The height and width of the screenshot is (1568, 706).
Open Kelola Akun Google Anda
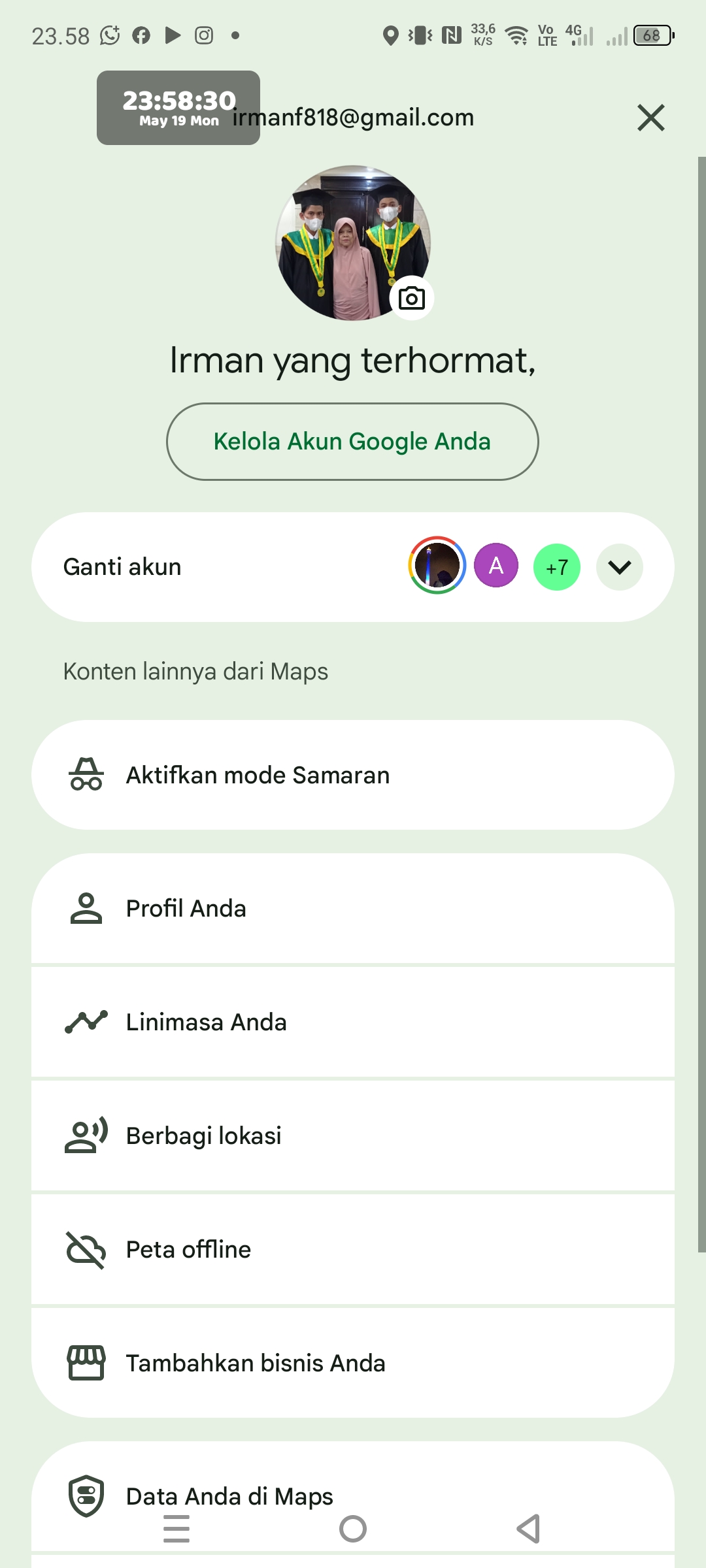coord(352,442)
